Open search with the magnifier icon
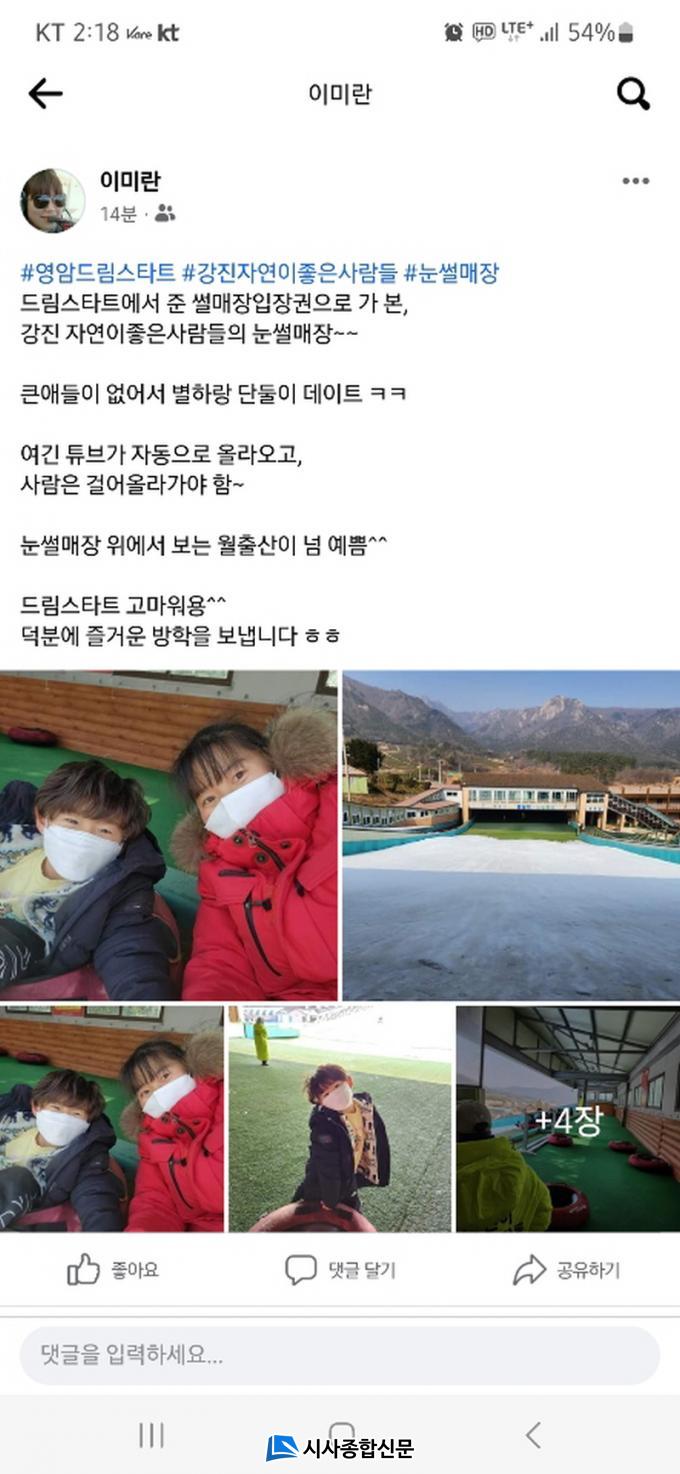The width and height of the screenshot is (680, 1474). (633, 94)
